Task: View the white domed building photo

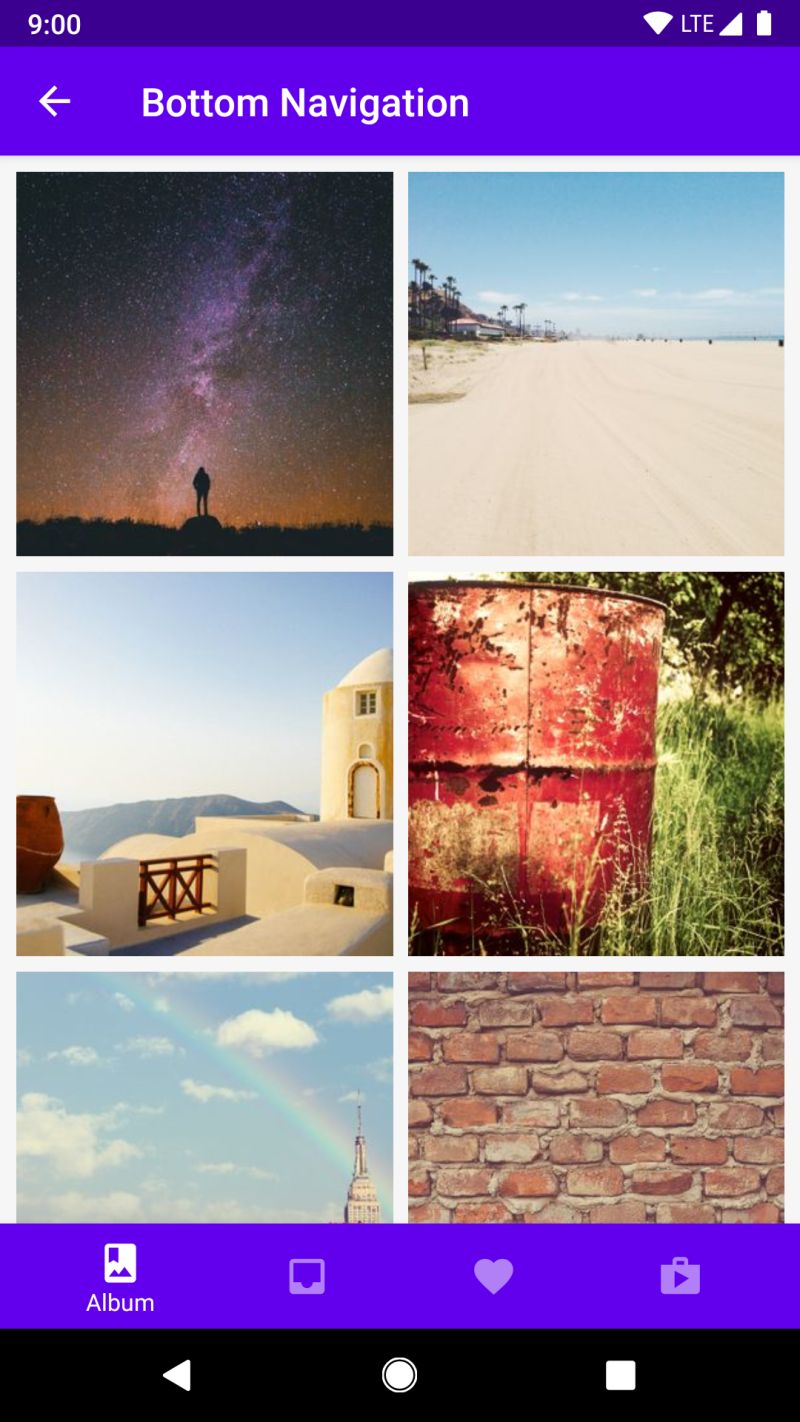Action: 205,764
